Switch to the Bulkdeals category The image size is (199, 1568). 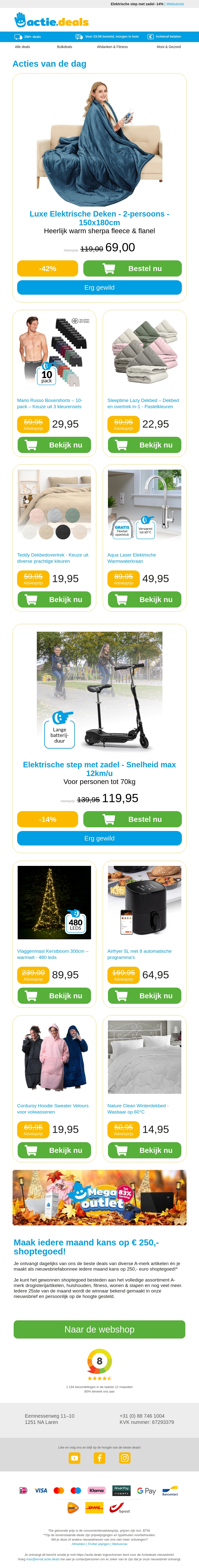click(x=64, y=47)
